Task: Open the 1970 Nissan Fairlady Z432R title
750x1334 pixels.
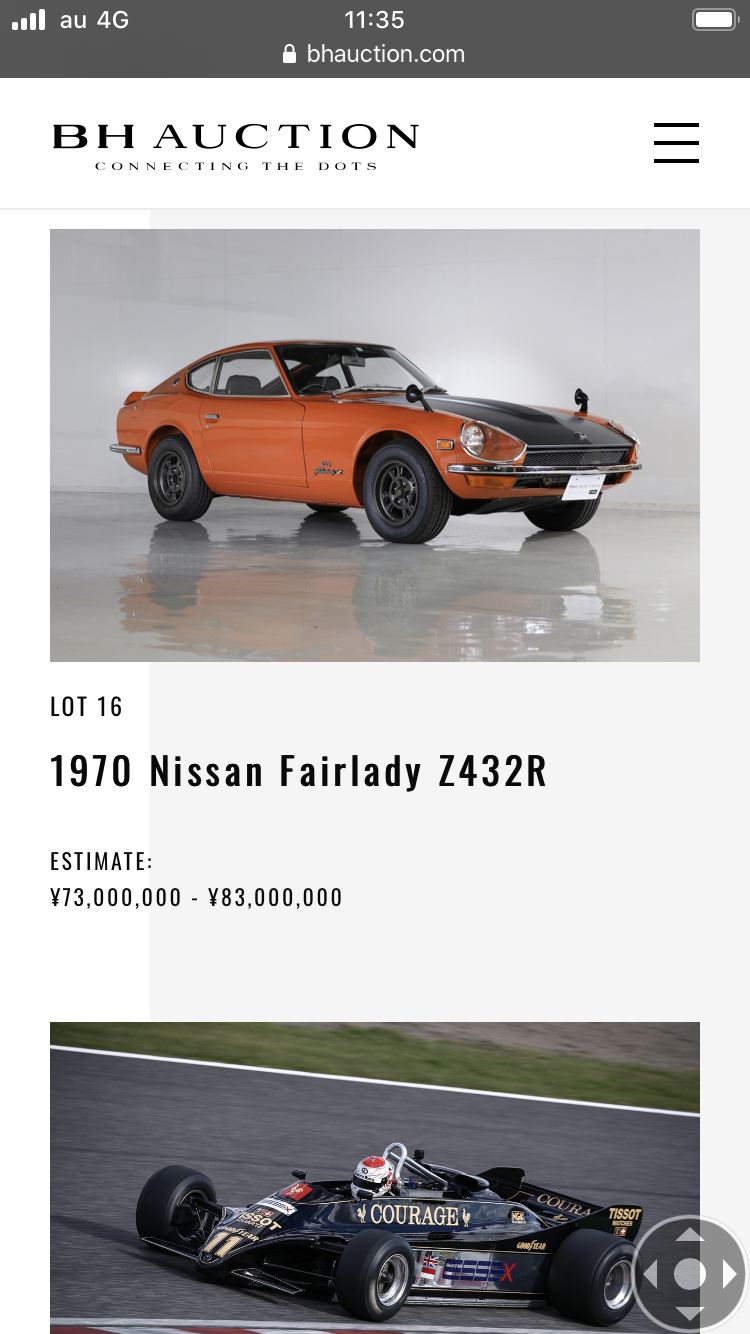Action: (299, 771)
